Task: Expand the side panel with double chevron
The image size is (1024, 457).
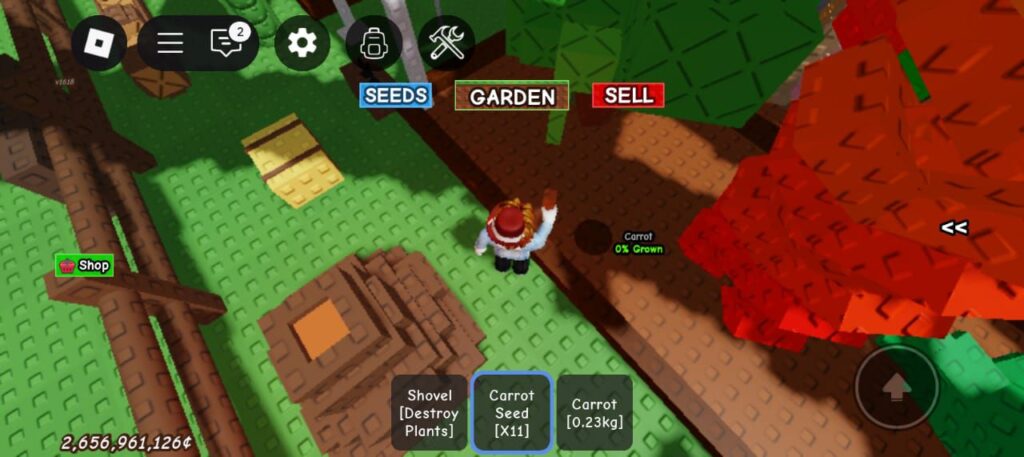Action: coord(953,228)
